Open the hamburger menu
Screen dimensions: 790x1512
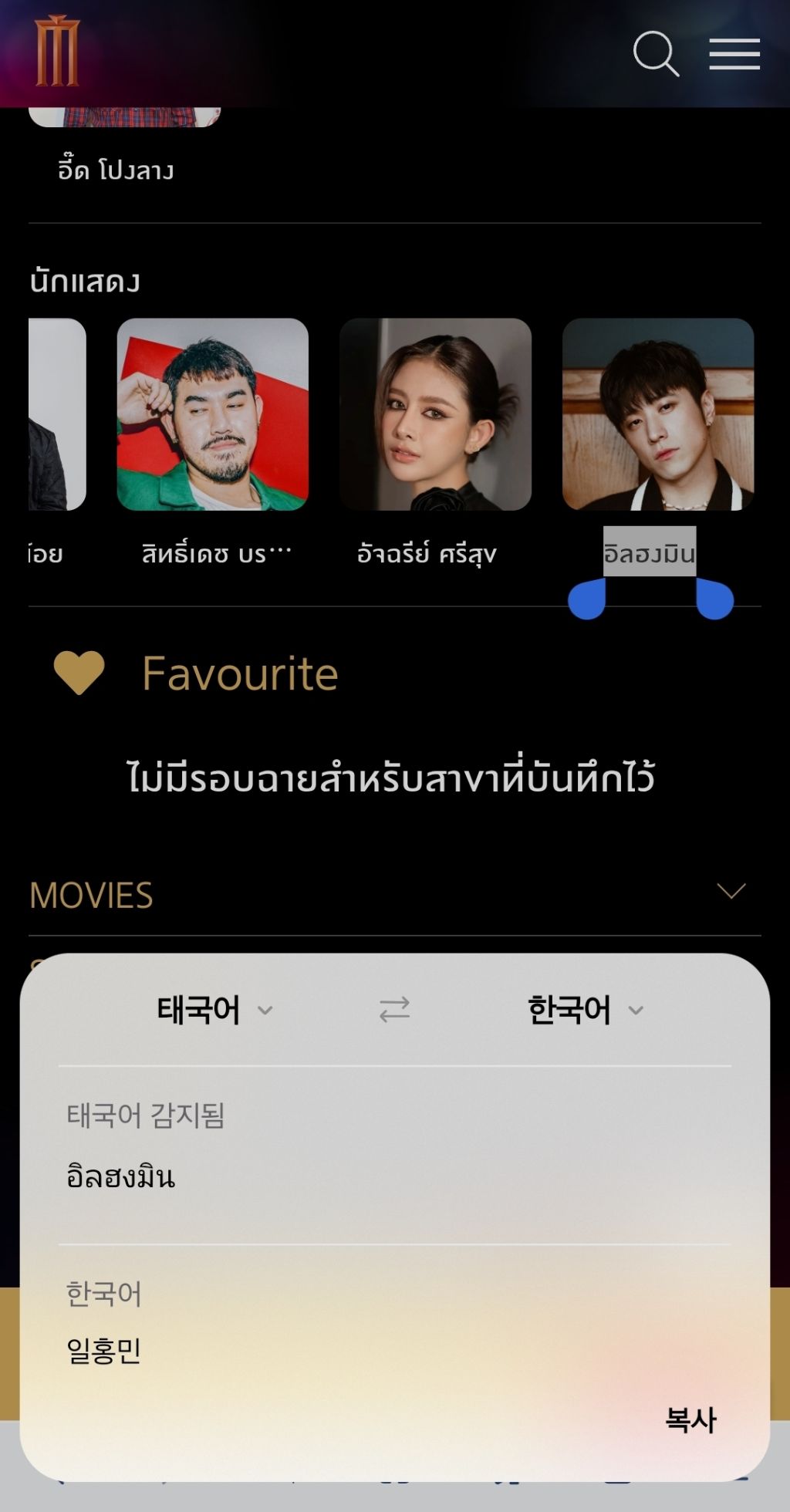pos(734,53)
